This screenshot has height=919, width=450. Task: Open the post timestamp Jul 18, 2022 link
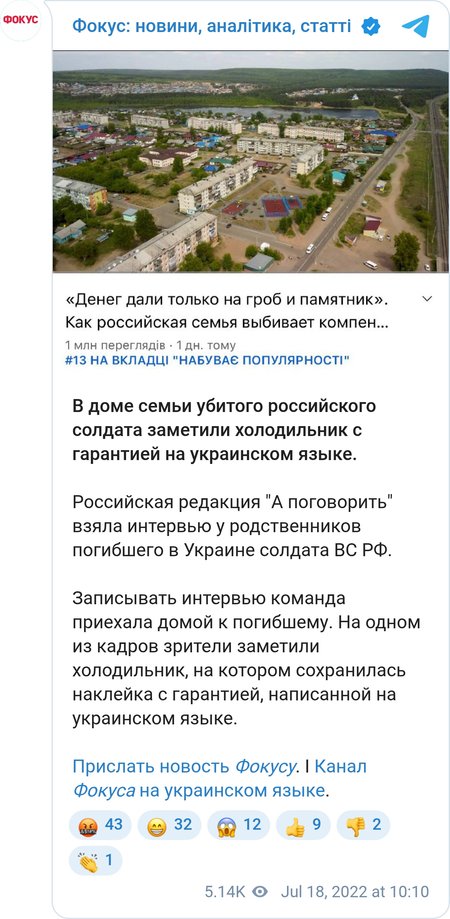coord(355,892)
